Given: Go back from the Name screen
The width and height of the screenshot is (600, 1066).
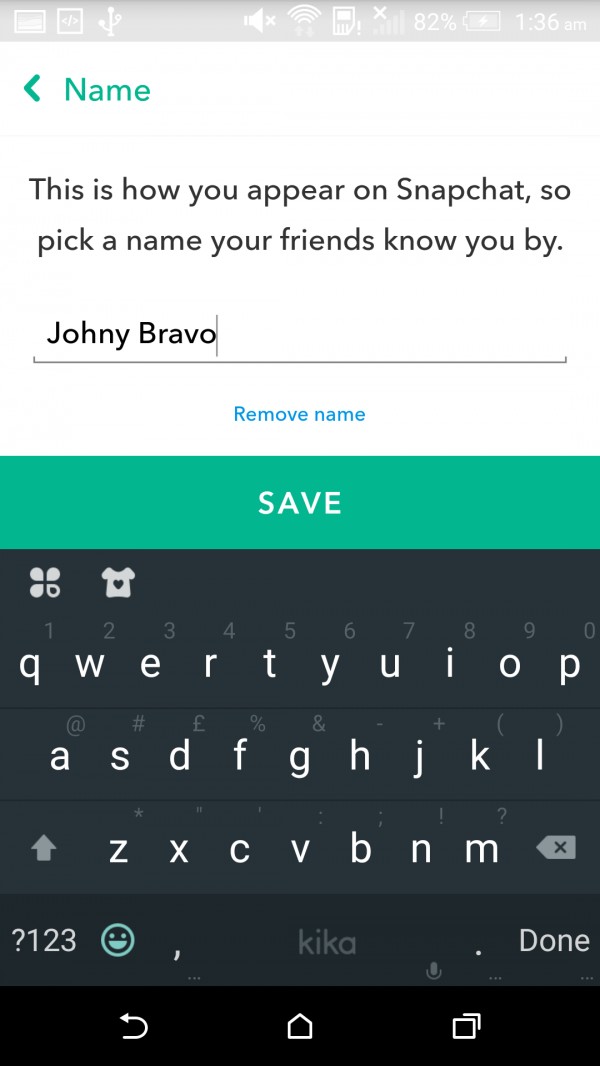Looking at the screenshot, I should (x=33, y=89).
